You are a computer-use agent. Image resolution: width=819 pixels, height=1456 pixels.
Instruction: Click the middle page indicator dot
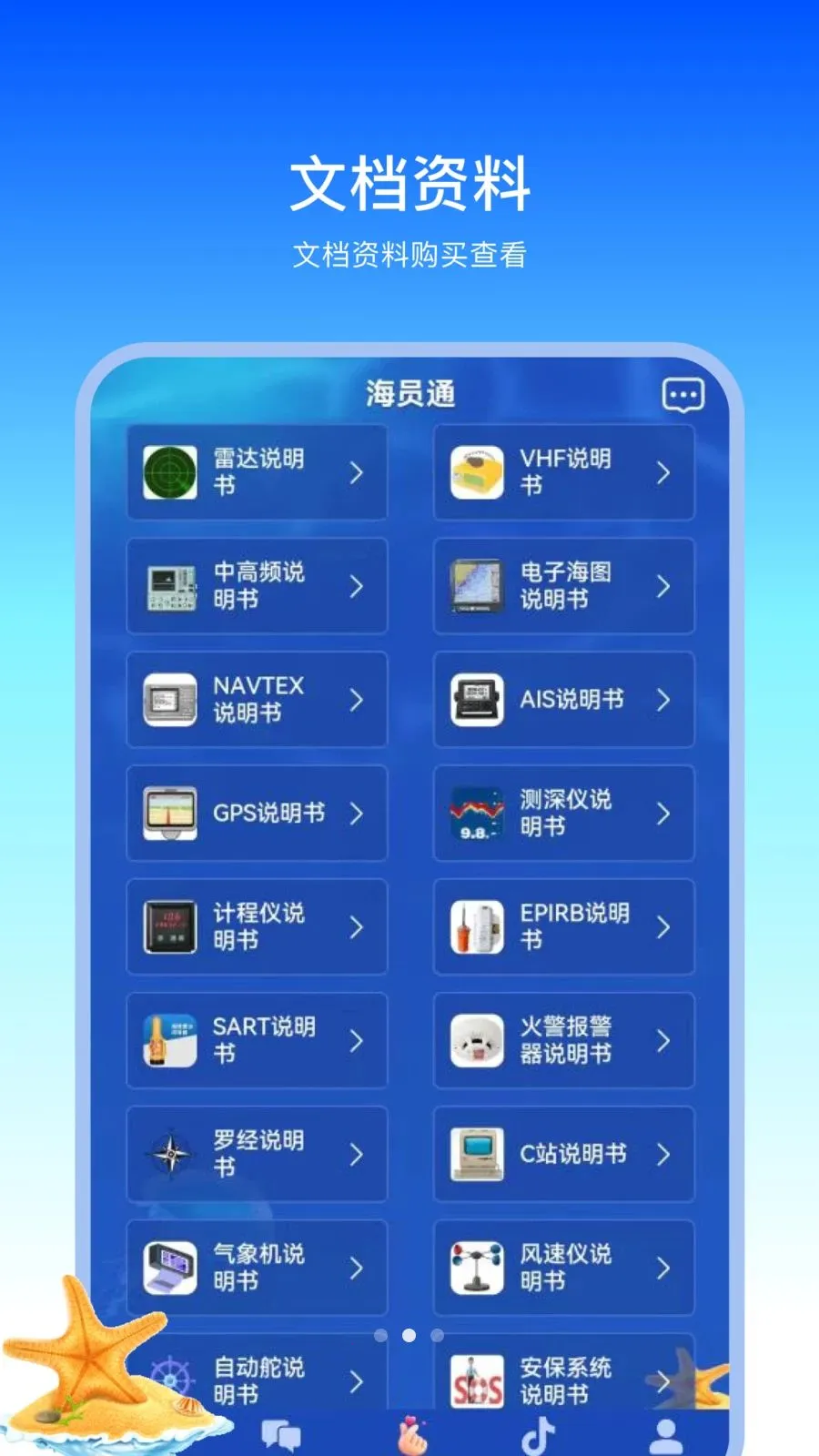[409, 1334]
